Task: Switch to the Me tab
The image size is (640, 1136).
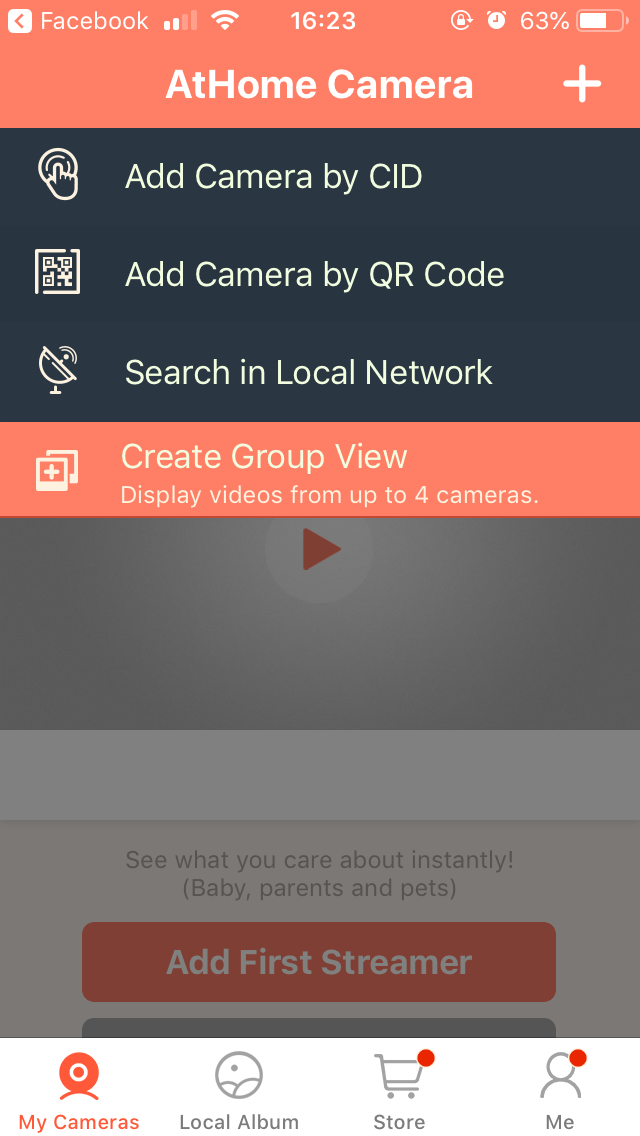Action: click(x=560, y=1090)
